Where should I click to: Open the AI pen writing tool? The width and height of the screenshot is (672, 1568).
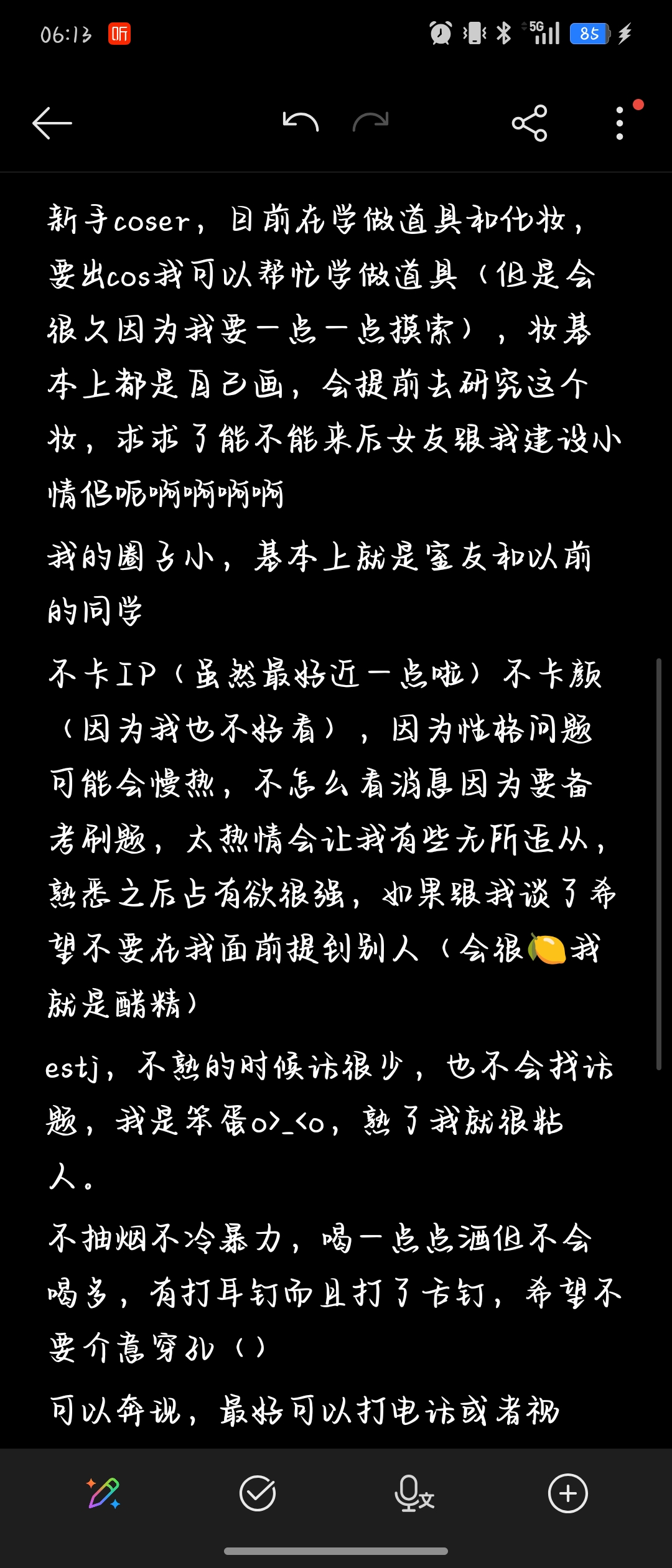pos(104,1493)
